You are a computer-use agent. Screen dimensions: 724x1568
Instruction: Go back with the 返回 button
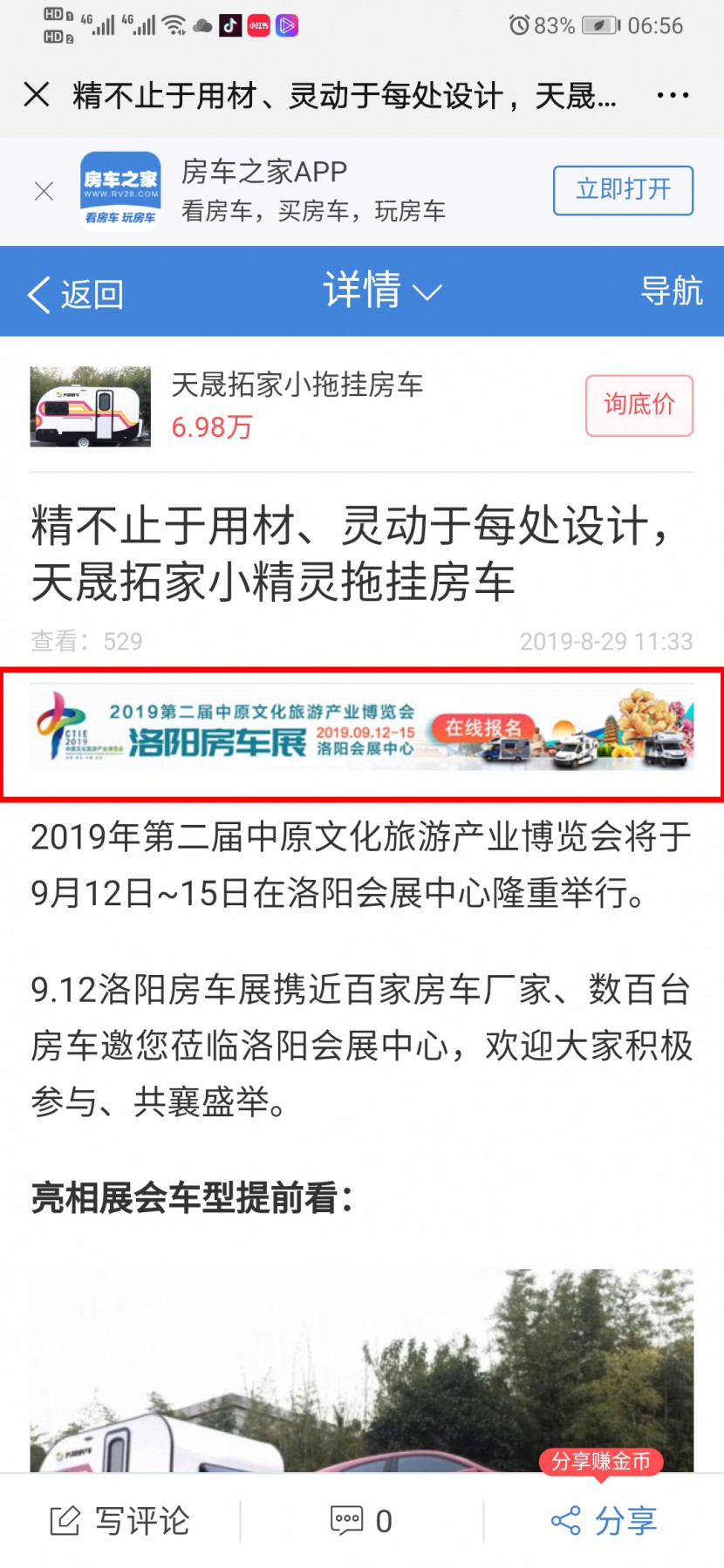[76, 294]
